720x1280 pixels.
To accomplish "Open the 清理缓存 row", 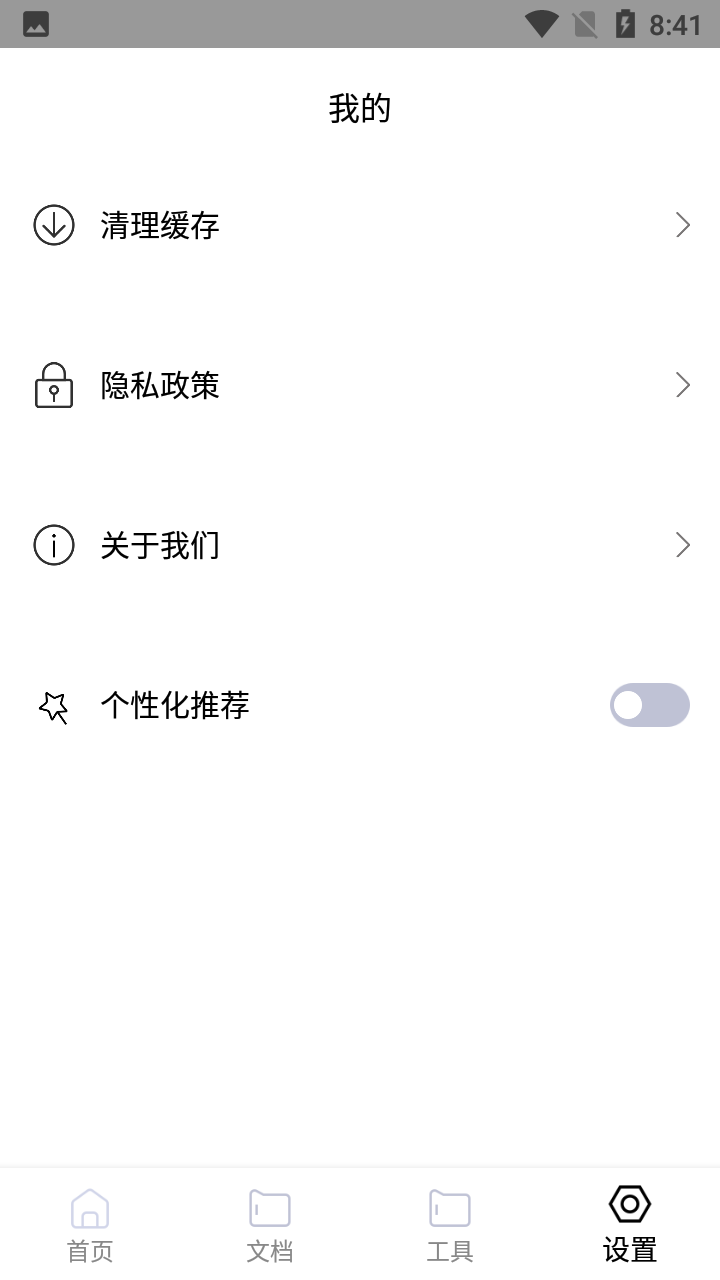I will tap(360, 225).
